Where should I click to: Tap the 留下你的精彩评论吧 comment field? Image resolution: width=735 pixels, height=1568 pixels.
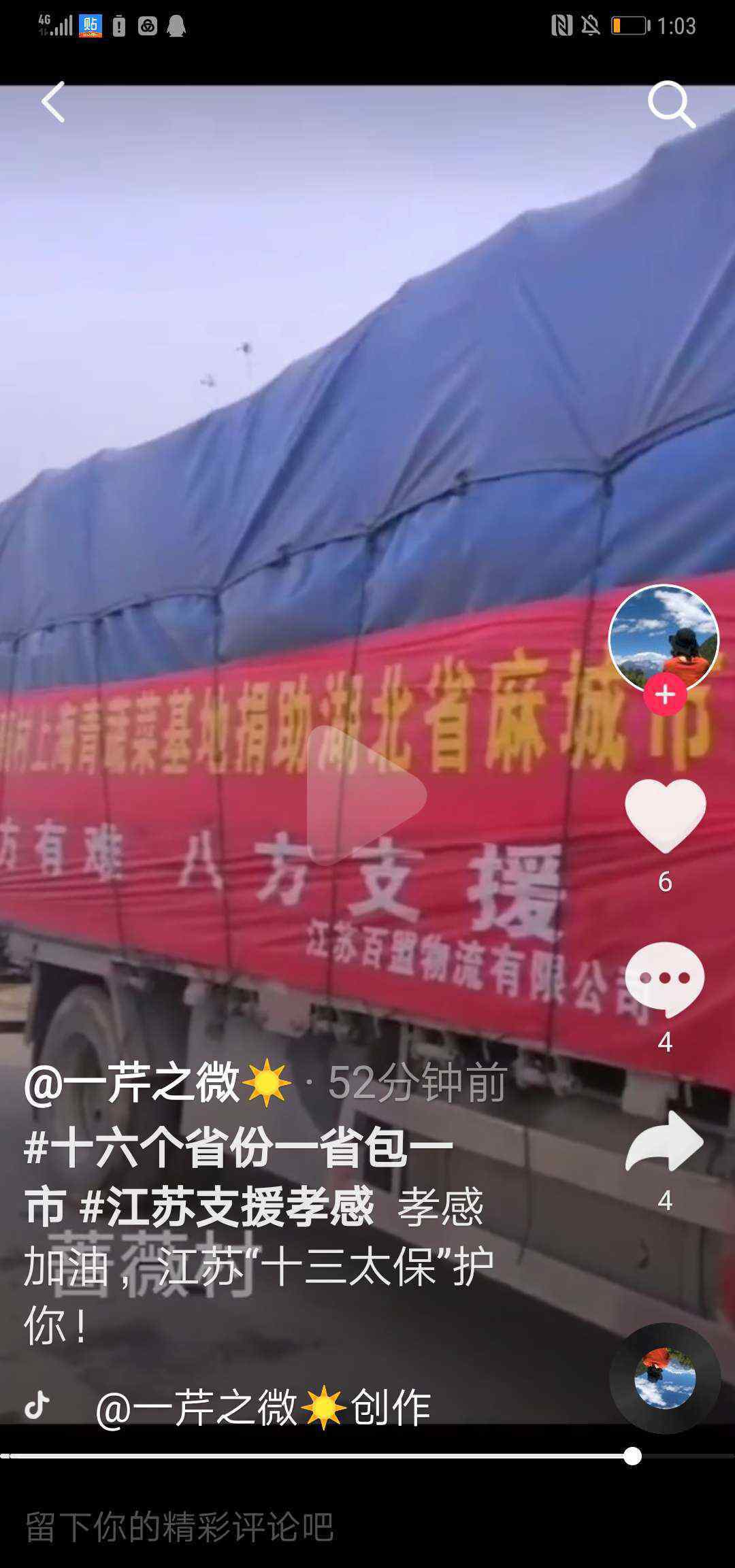click(x=367, y=1527)
